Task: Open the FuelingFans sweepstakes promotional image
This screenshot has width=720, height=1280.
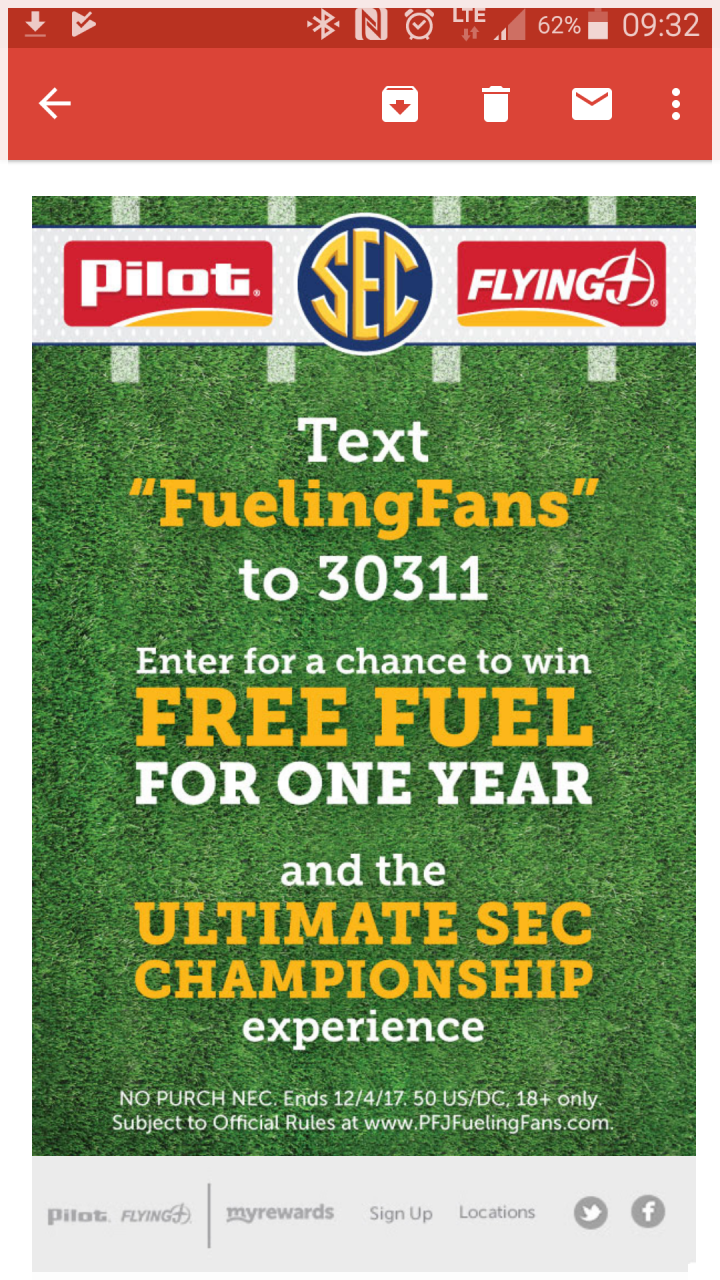Action: [x=364, y=675]
